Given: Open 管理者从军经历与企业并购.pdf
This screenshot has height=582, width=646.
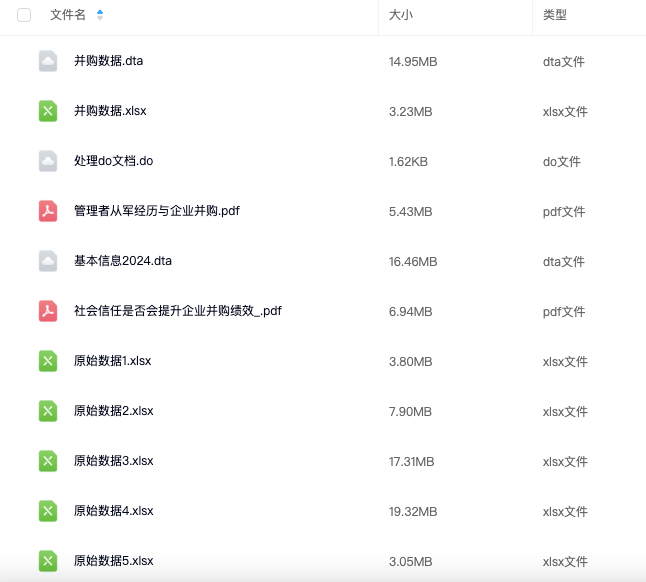Looking at the screenshot, I should (156, 211).
